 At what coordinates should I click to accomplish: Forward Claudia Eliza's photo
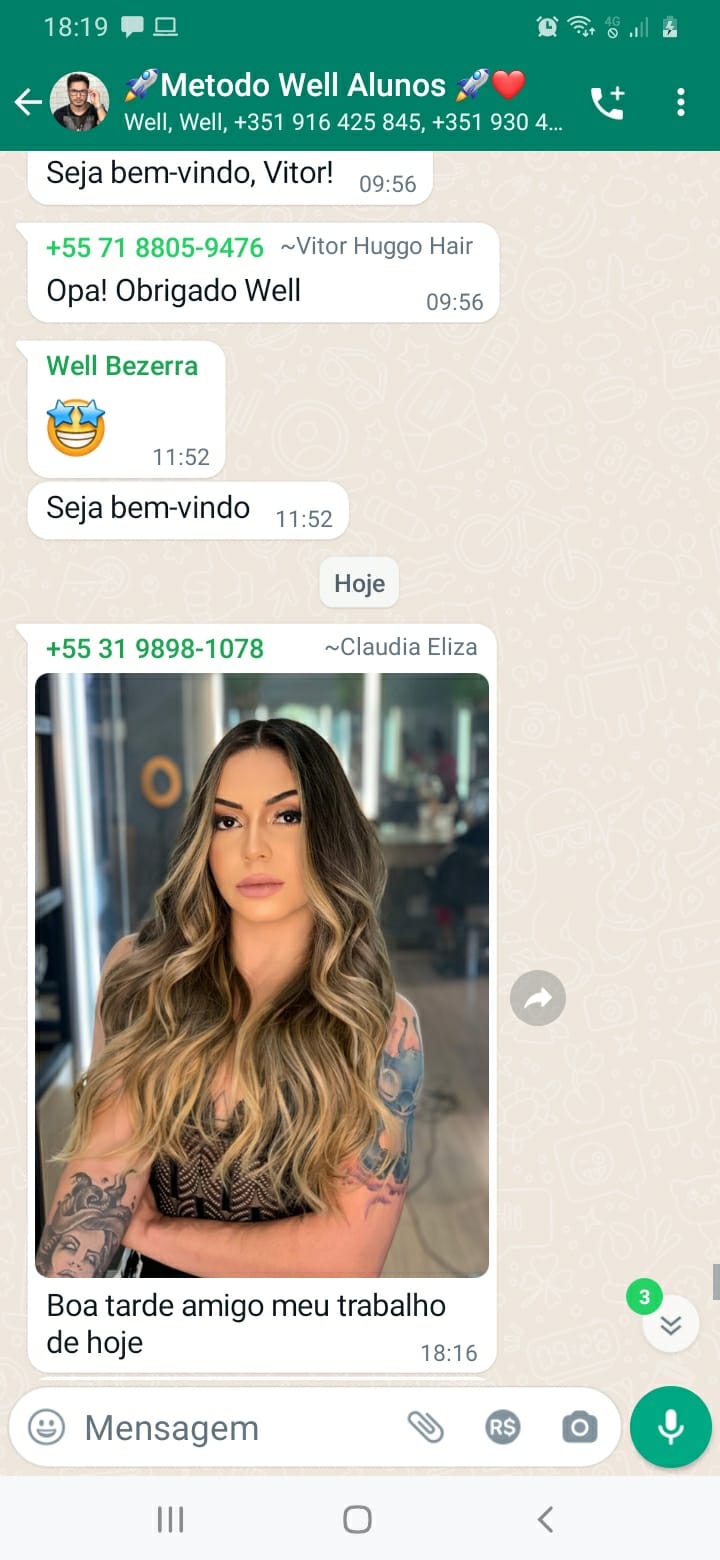538,997
